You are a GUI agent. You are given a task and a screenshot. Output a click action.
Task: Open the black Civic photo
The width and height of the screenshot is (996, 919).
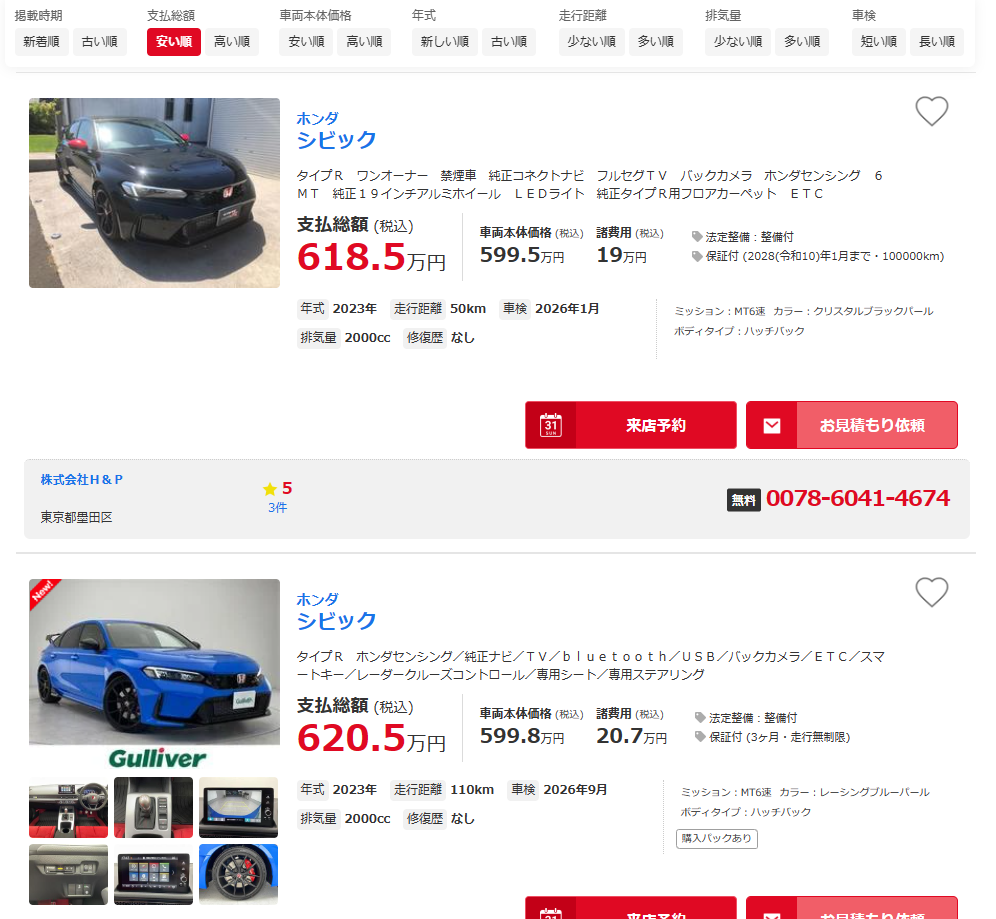(154, 193)
